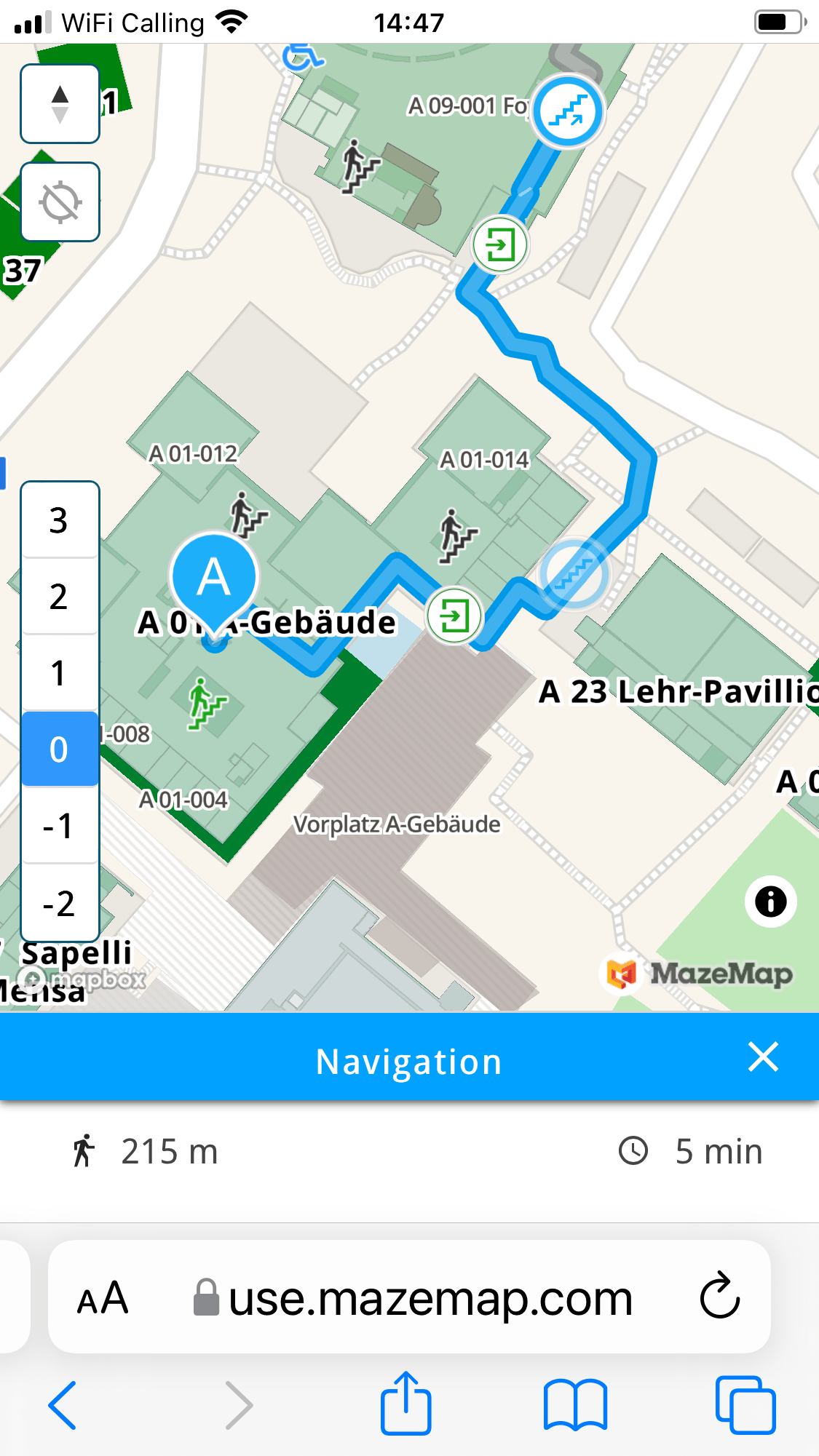This screenshot has width=819, height=1456.
Task: Show all open Safari tabs
Action: (745, 1405)
